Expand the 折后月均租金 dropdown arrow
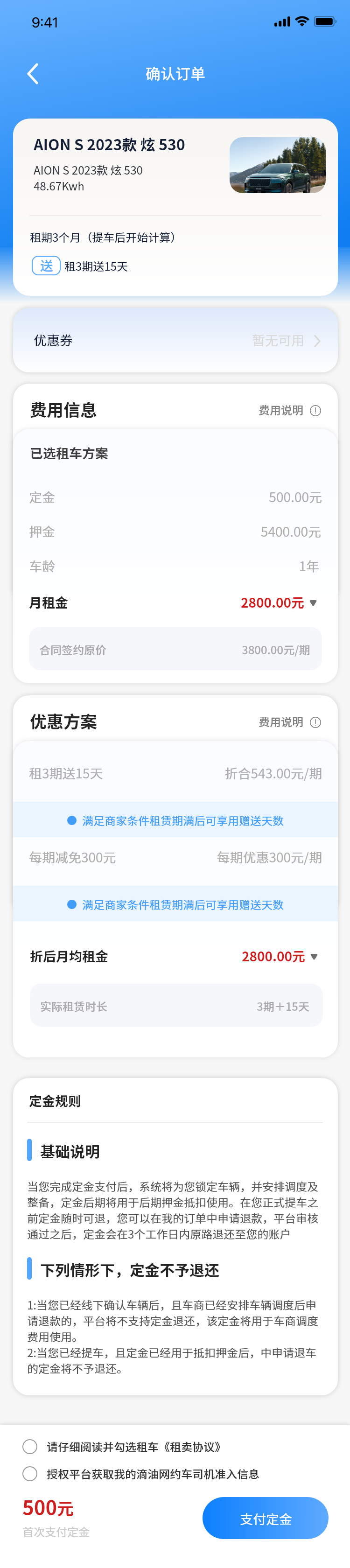350x1568 pixels. (x=314, y=956)
